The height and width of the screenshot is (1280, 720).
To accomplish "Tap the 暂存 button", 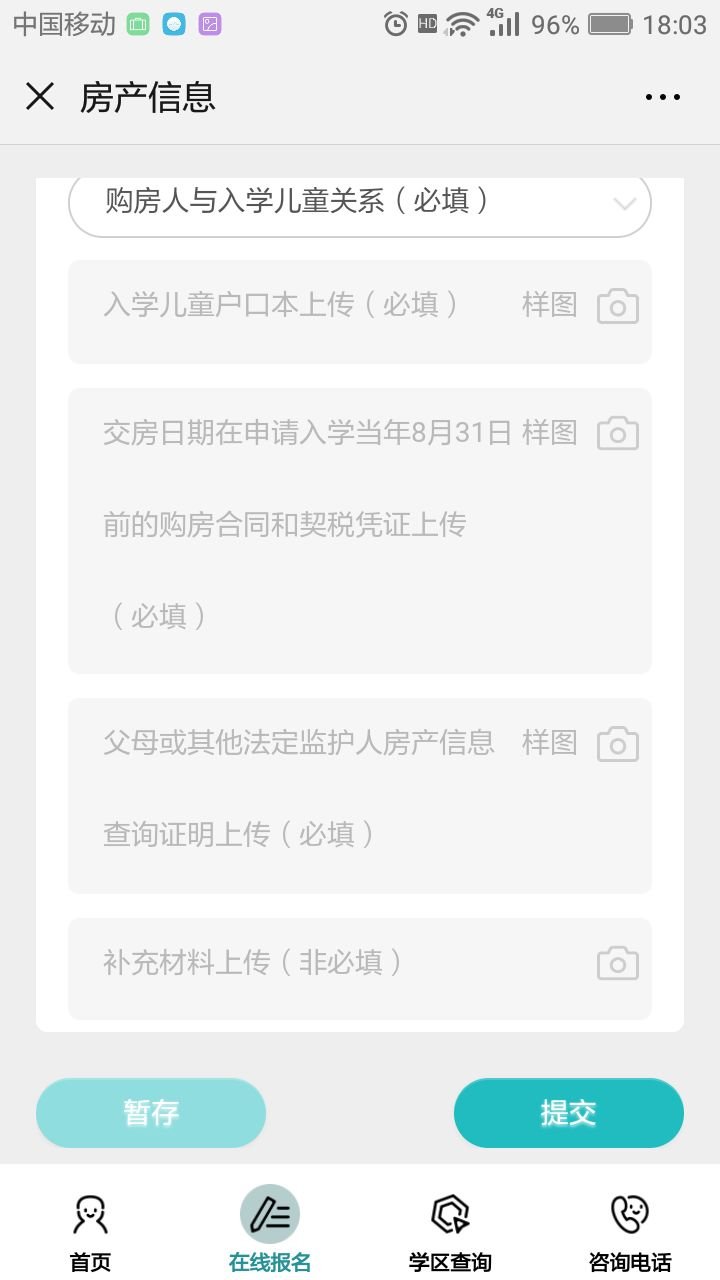I will (151, 1113).
